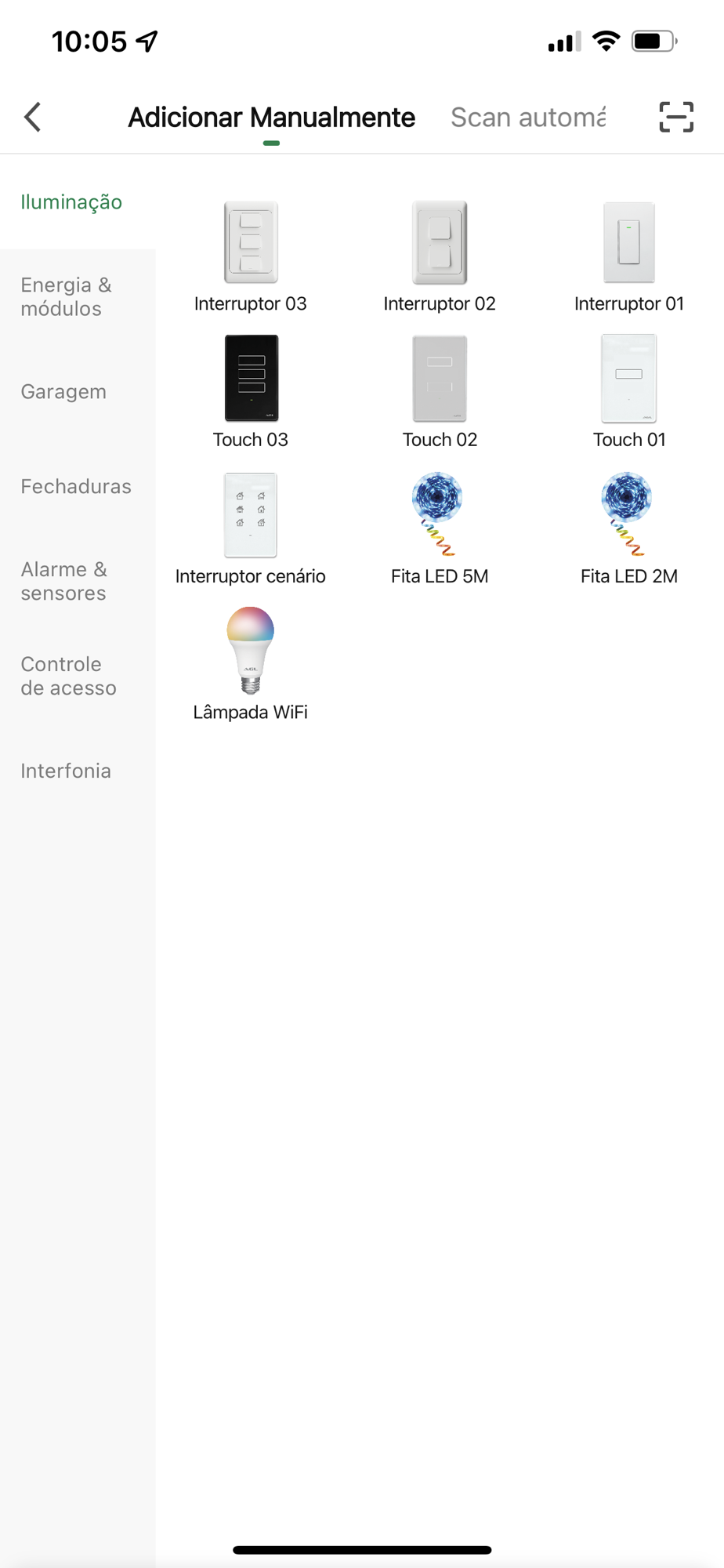The width and height of the screenshot is (724, 1568).
Task: Add the Interruptor cenário device
Action: 251,529
